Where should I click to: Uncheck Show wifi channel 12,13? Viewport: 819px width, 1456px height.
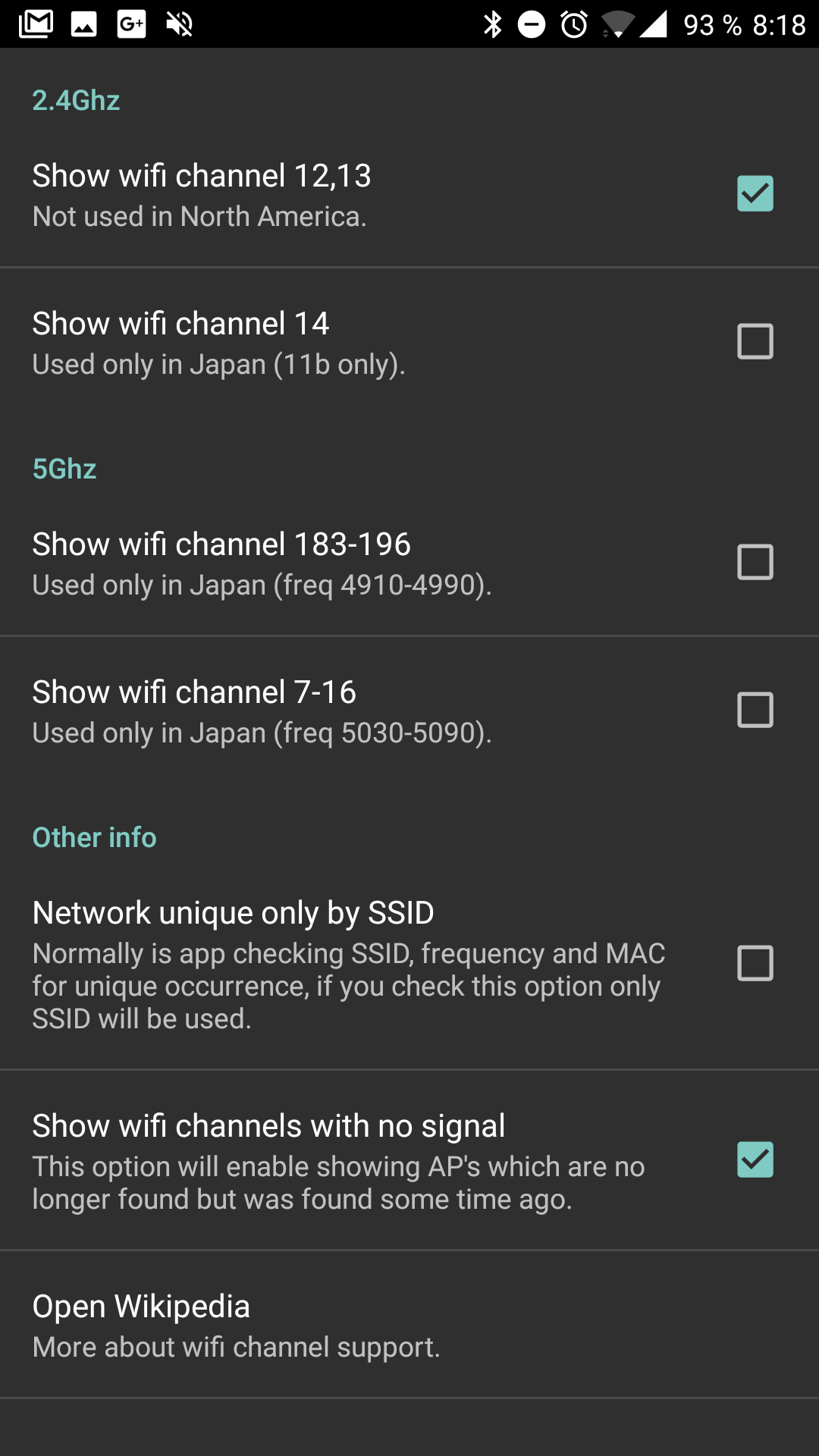[x=755, y=193]
